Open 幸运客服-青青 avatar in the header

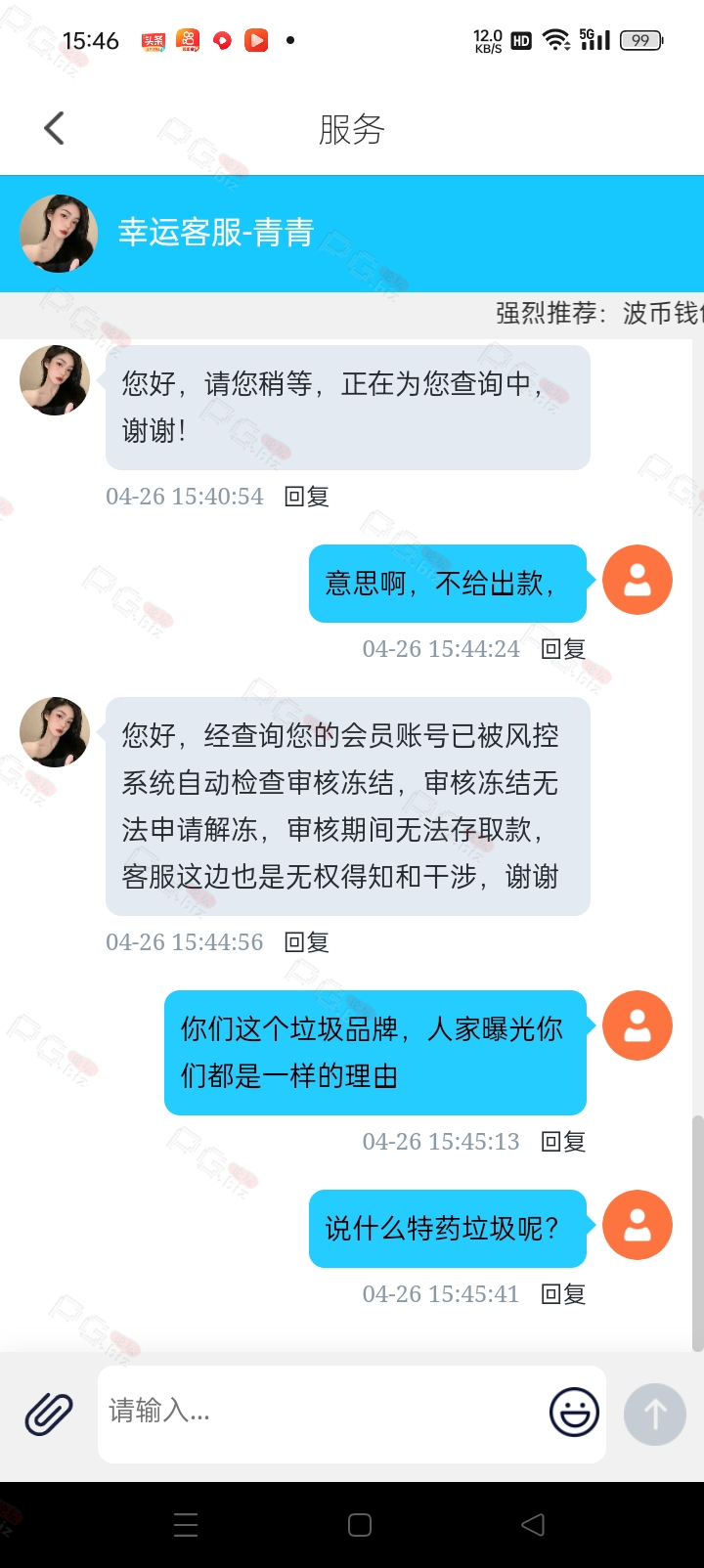pyautogui.click(x=59, y=234)
